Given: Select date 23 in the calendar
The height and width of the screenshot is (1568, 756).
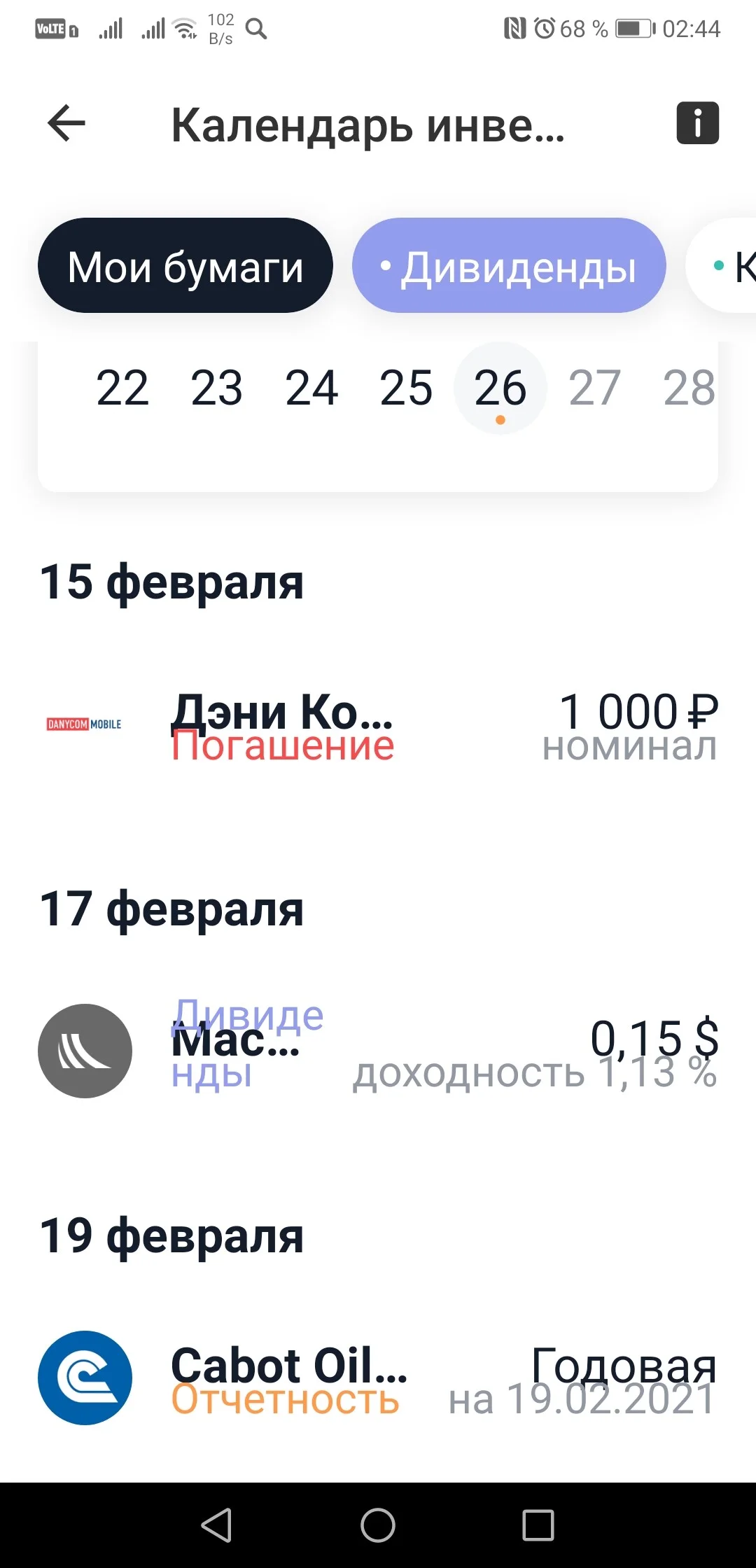Looking at the screenshot, I should pyautogui.click(x=217, y=388).
